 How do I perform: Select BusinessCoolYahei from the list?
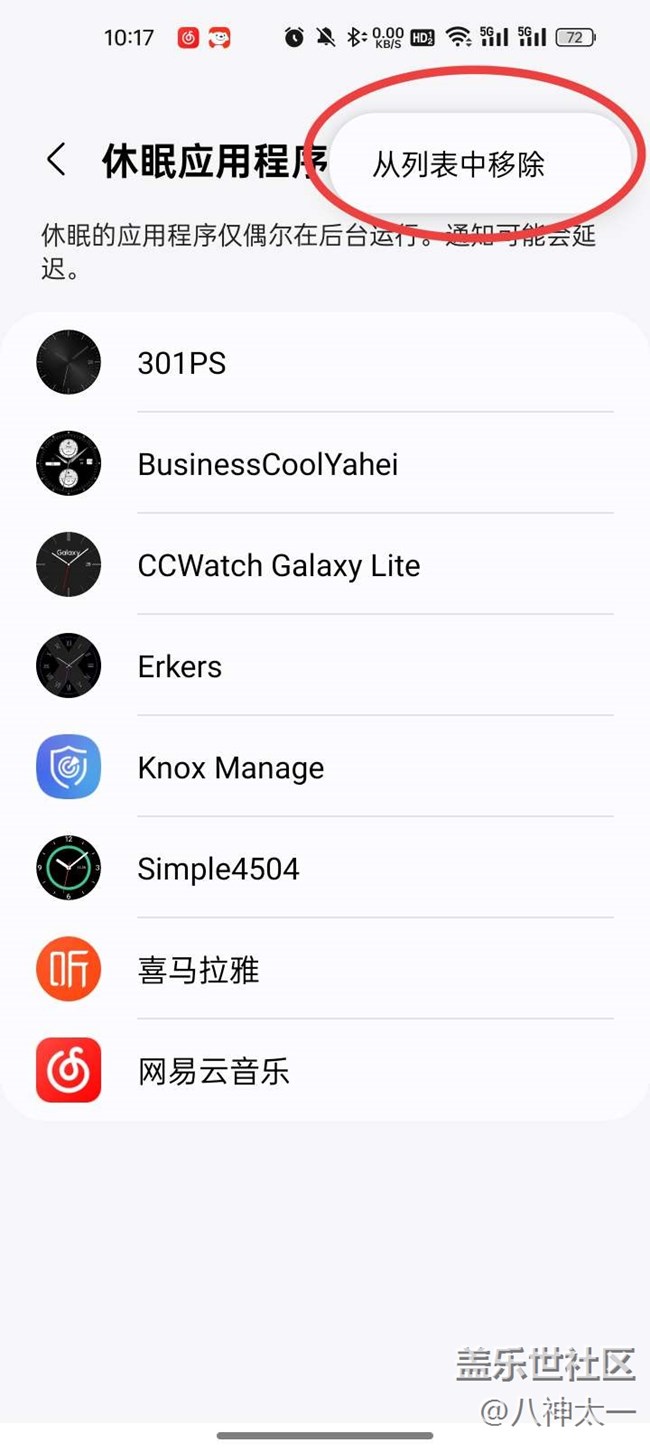tap(325, 464)
